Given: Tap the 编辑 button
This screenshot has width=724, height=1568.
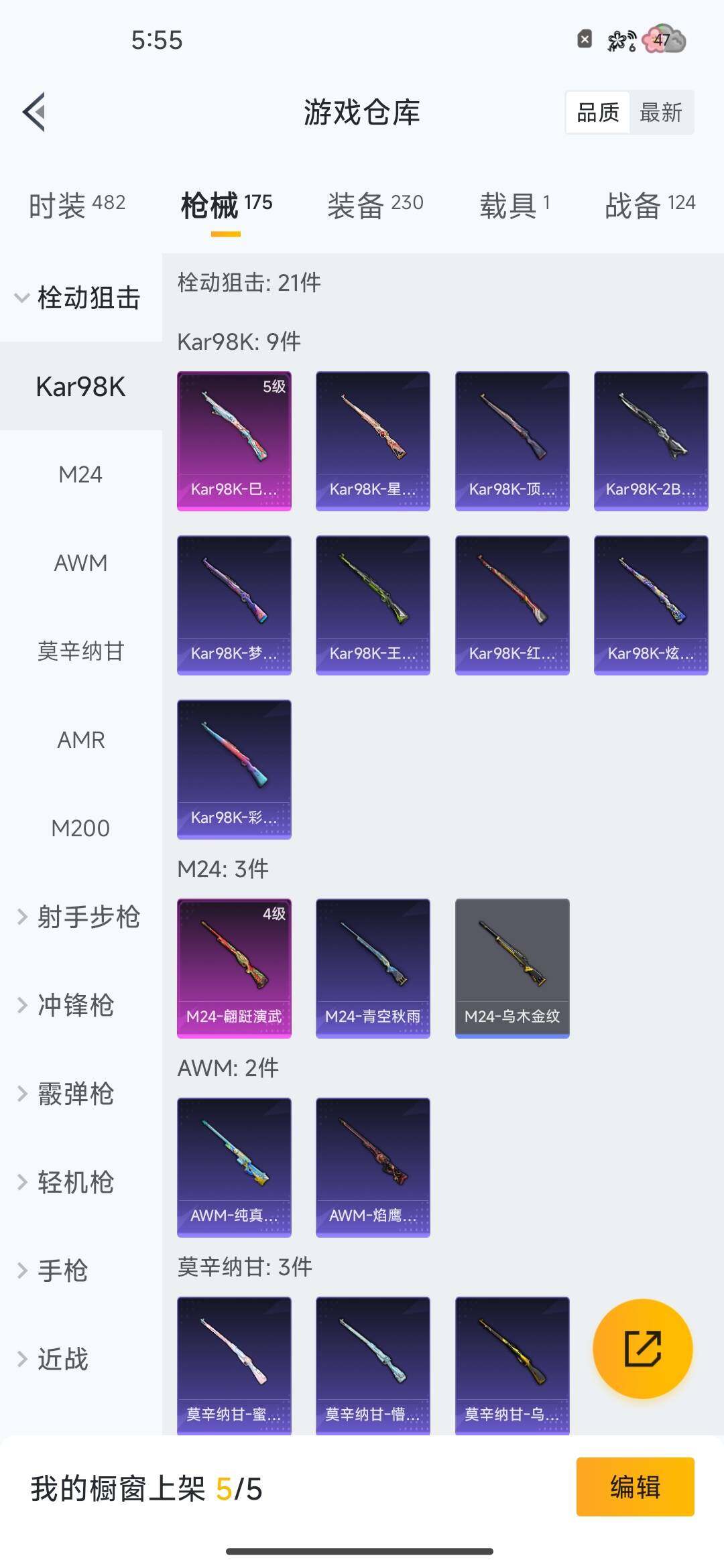Looking at the screenshot, I should pyautogui.click(x=635, y=1487).
